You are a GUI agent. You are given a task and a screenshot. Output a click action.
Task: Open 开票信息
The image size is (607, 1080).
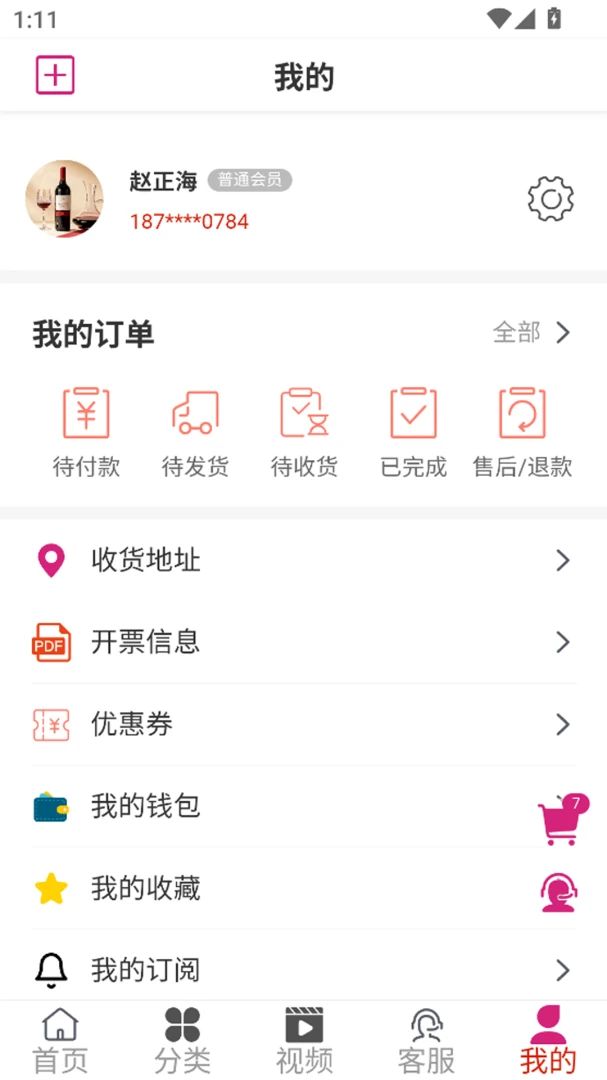pos(303,643)
